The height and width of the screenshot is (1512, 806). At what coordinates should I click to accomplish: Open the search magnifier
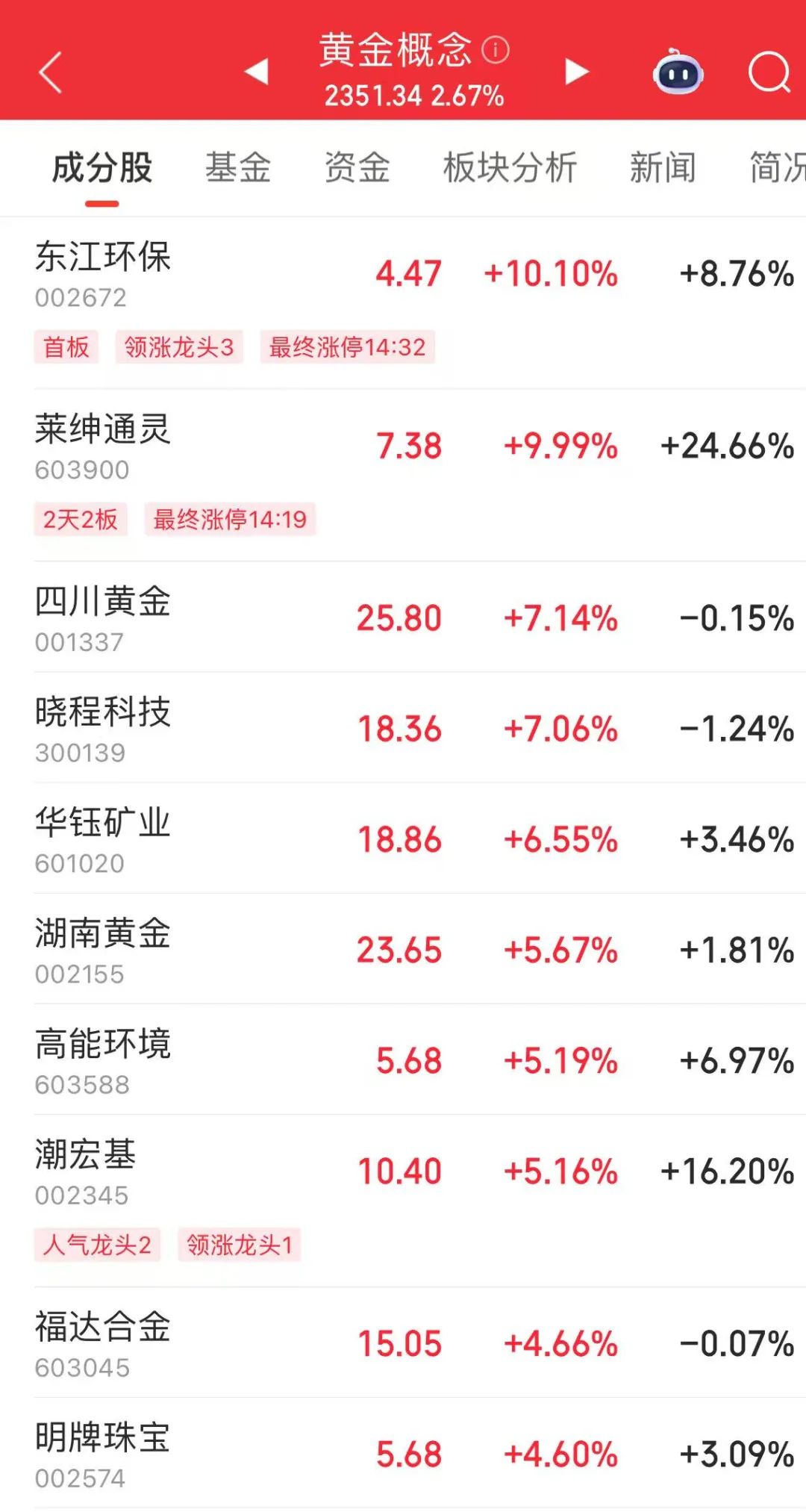[769, 72]
